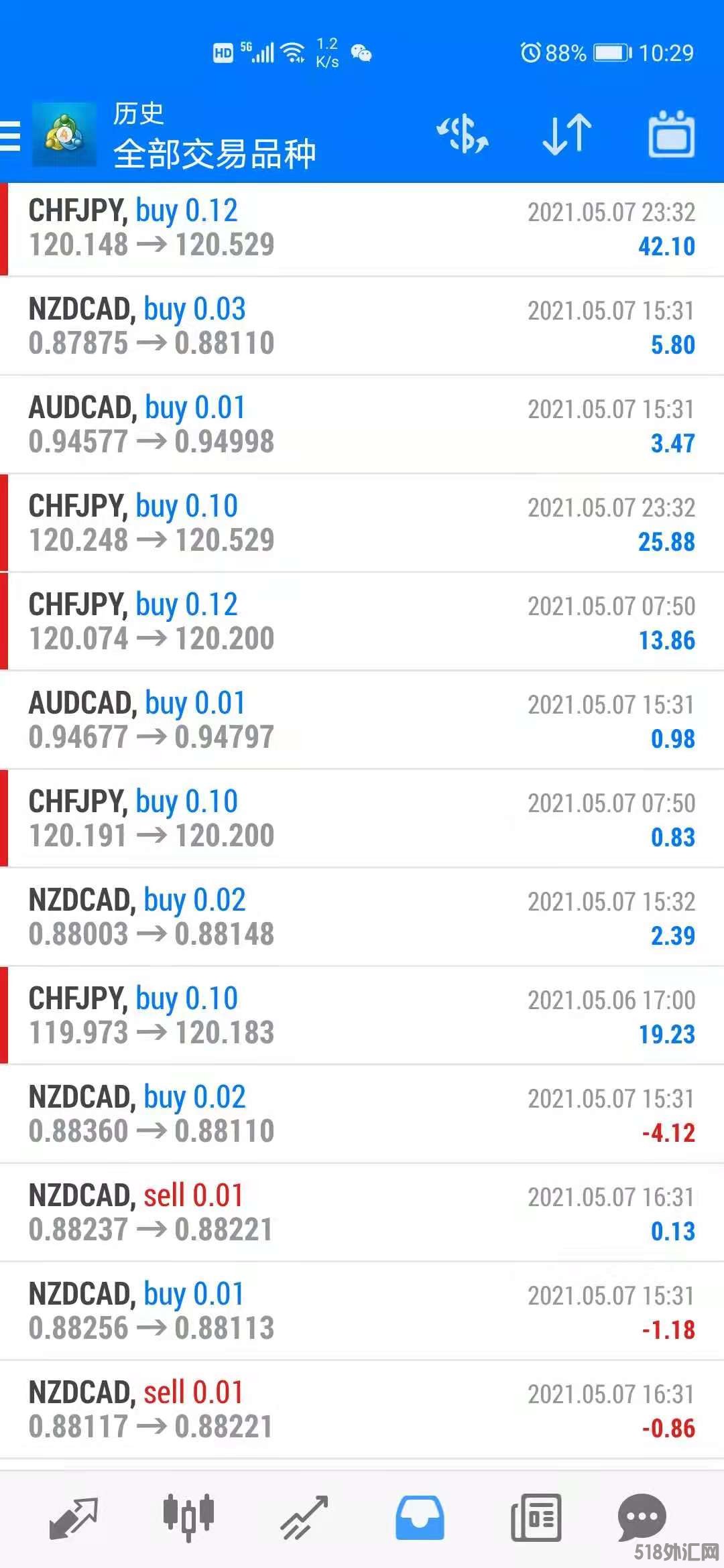Open the sort order arrows

click(567, 134)
